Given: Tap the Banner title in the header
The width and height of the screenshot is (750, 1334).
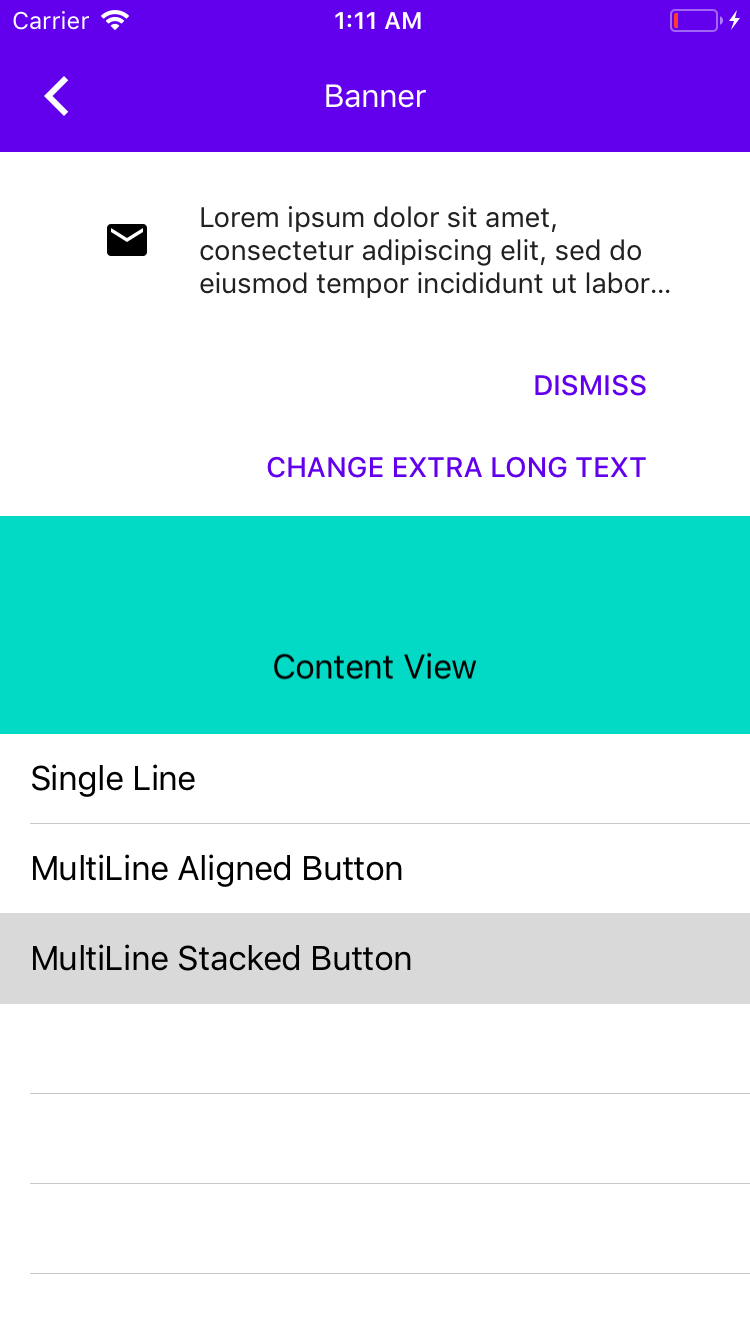Looking at the screenshot, I should (374, 95).
